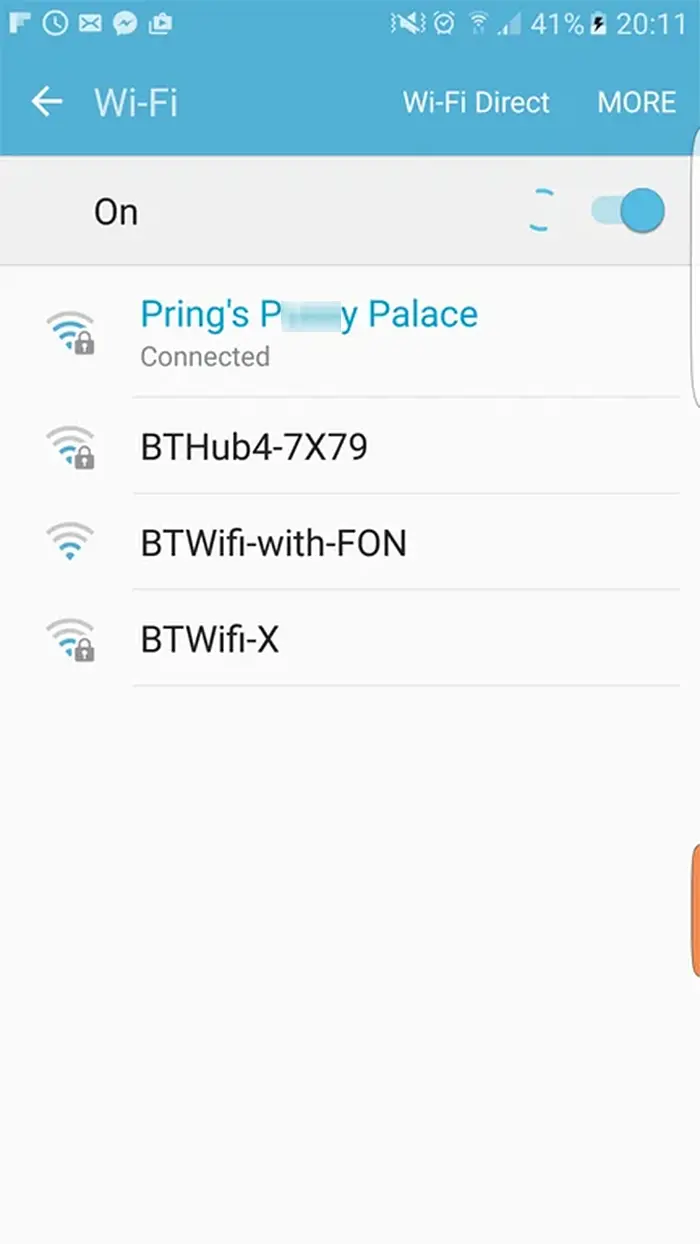Image resolution: width=700 pixels, height=1244 pixels.
Task: Turn off the Wi-Fi switch
Action: tap(628, 211)
